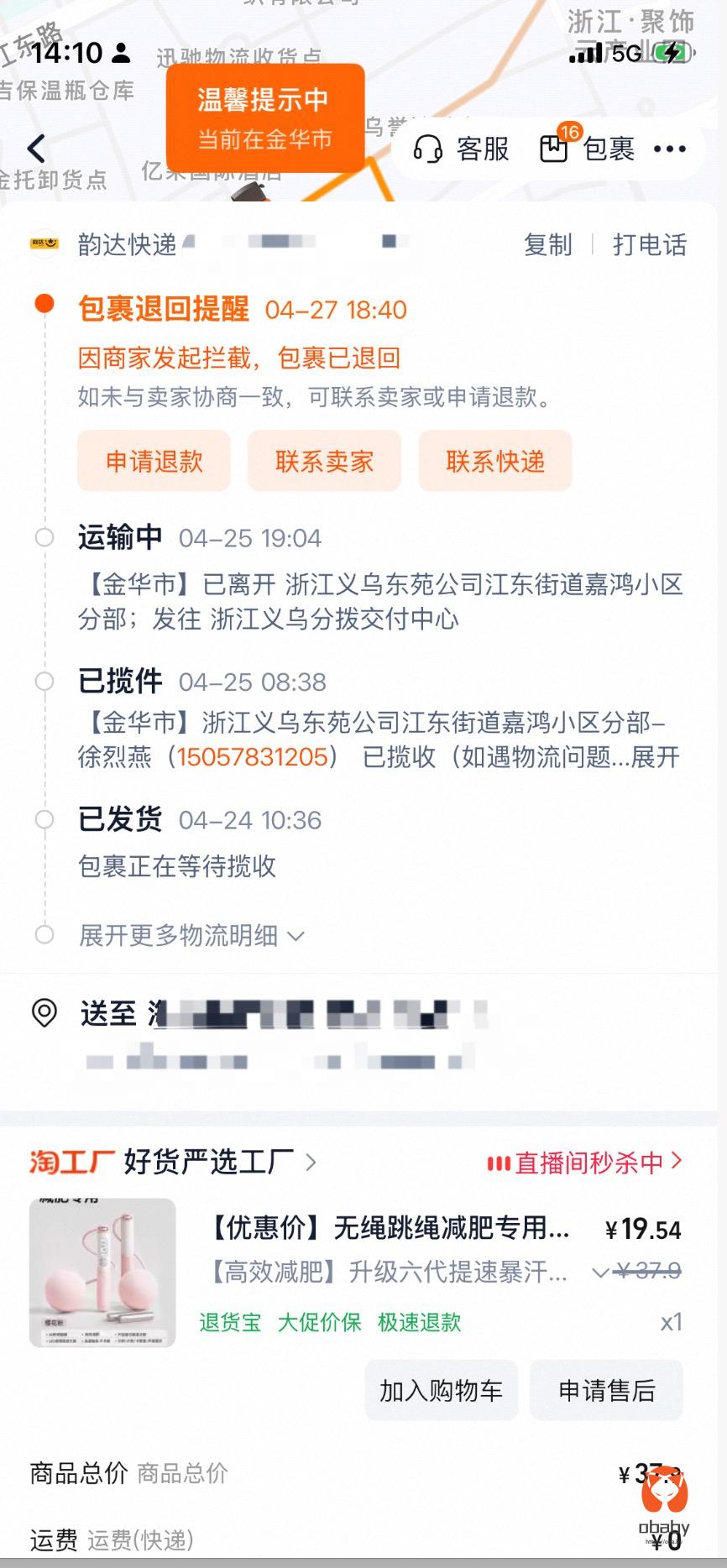
Task: Tap 联系快递 to contact the courier
Action: click(495, 461)
